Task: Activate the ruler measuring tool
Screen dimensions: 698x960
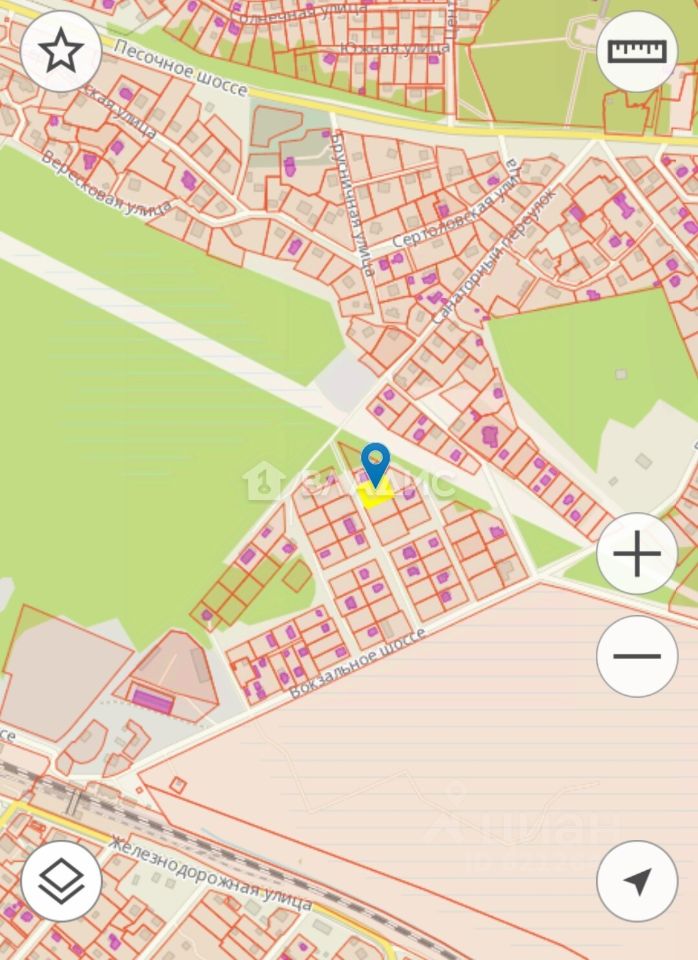Action: coord(637,51)
